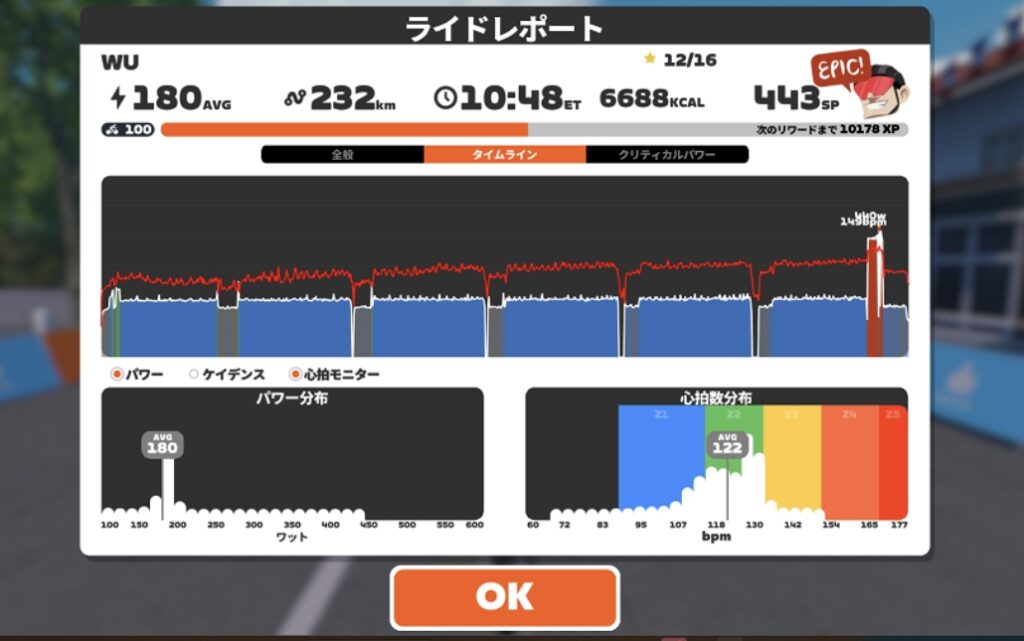
Task: Toggle the 心拍モニター graph option
Action: 296,374
